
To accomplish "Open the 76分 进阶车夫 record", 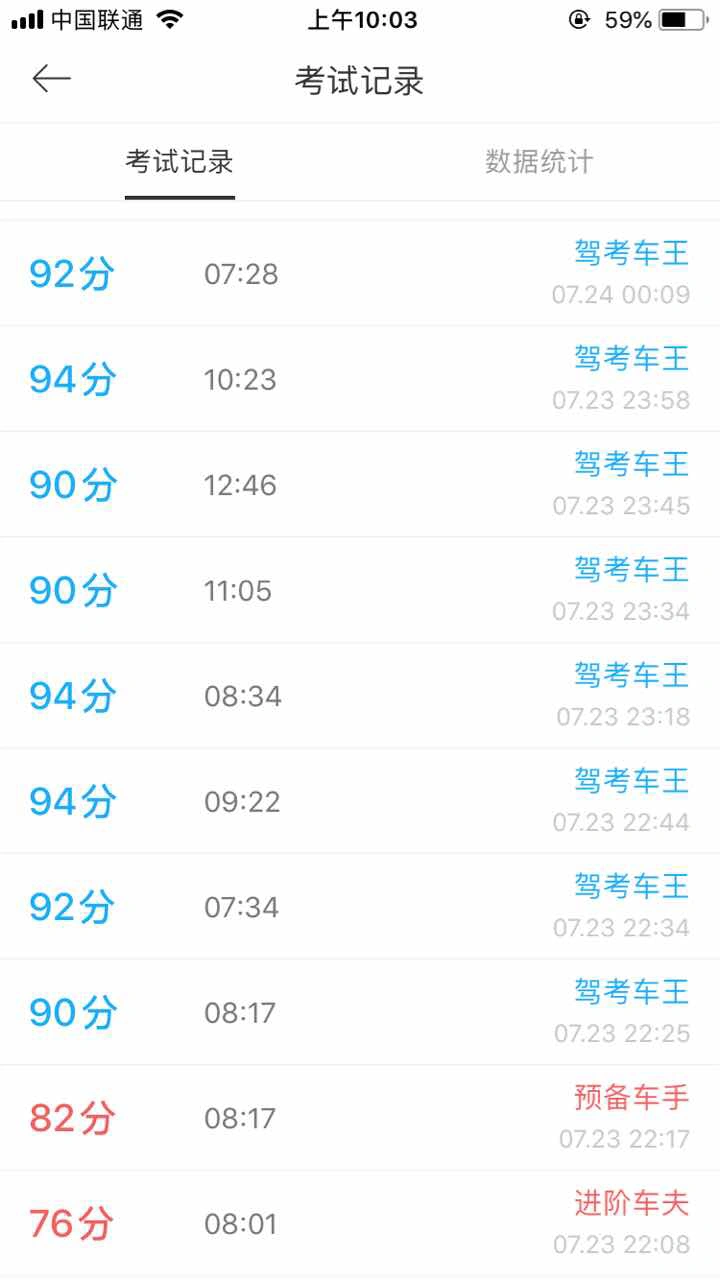I will click(x=360, y=1223).
